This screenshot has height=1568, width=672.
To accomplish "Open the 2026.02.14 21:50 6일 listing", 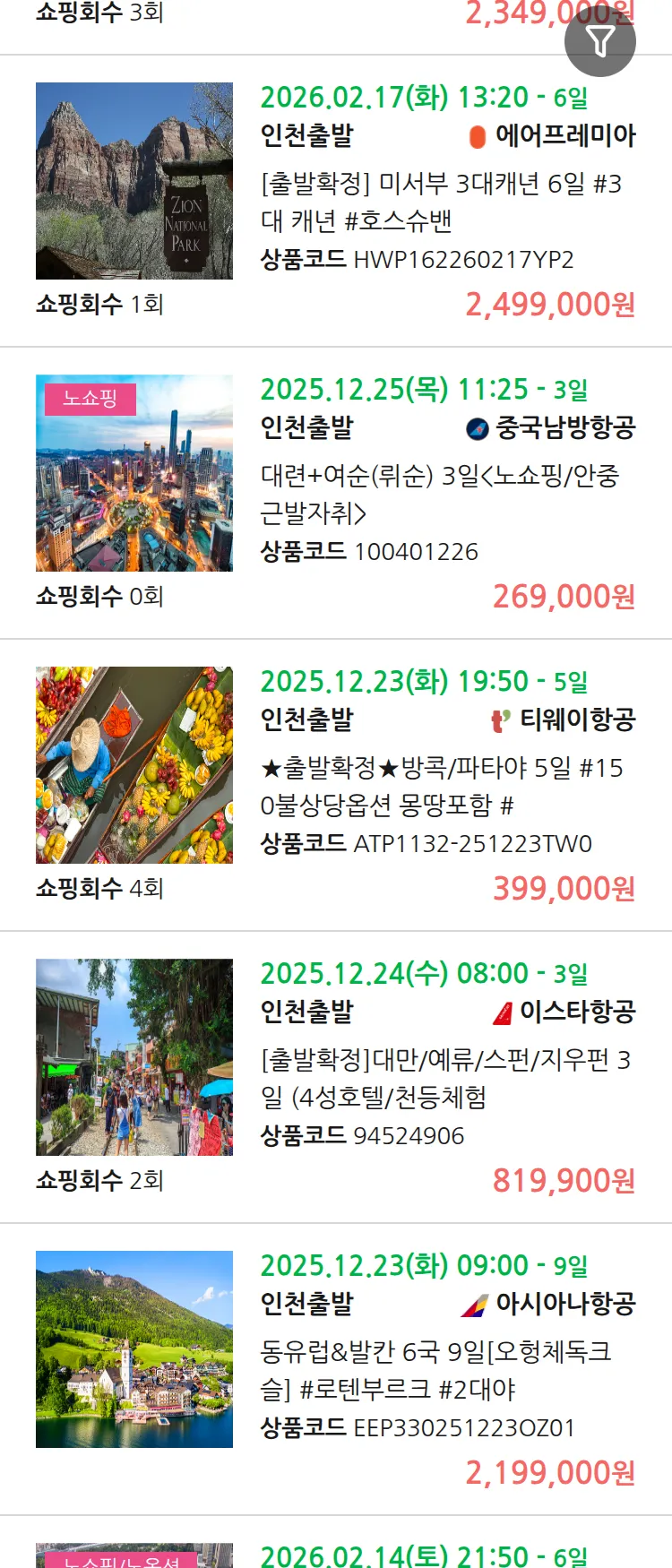I will 424,1555.
